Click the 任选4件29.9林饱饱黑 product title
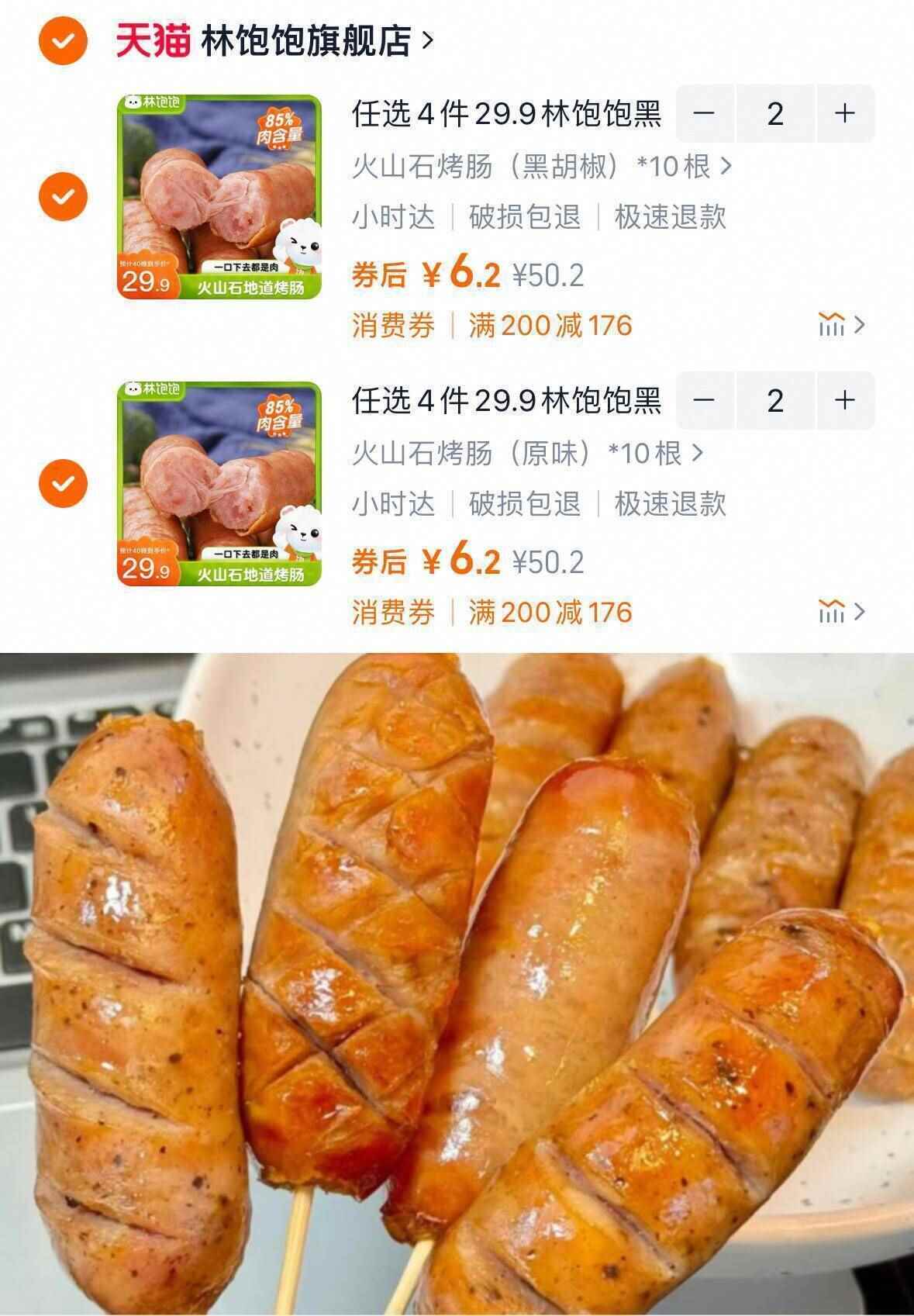 504,115
